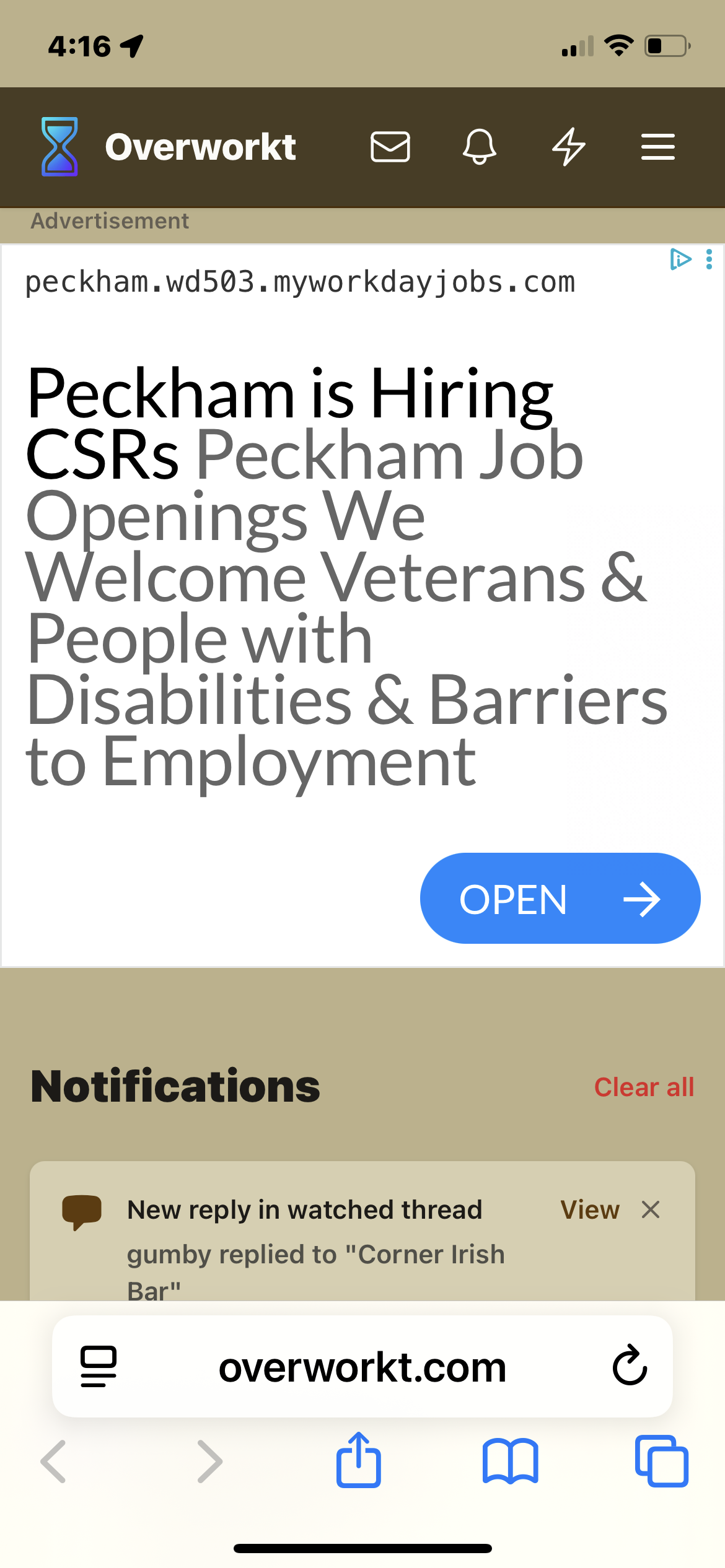Open the hamburger menu
725x1568 pixels.
(x=657, y=147)
